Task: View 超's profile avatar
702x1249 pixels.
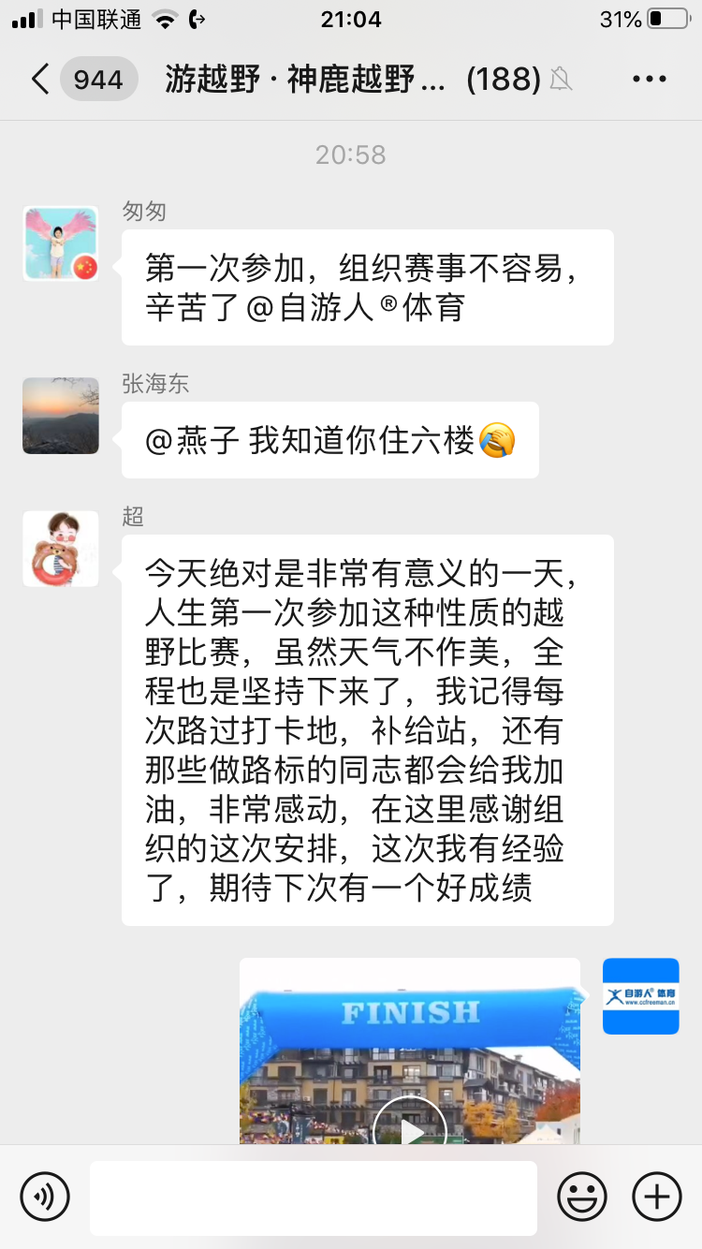Action: pos(61,549)
